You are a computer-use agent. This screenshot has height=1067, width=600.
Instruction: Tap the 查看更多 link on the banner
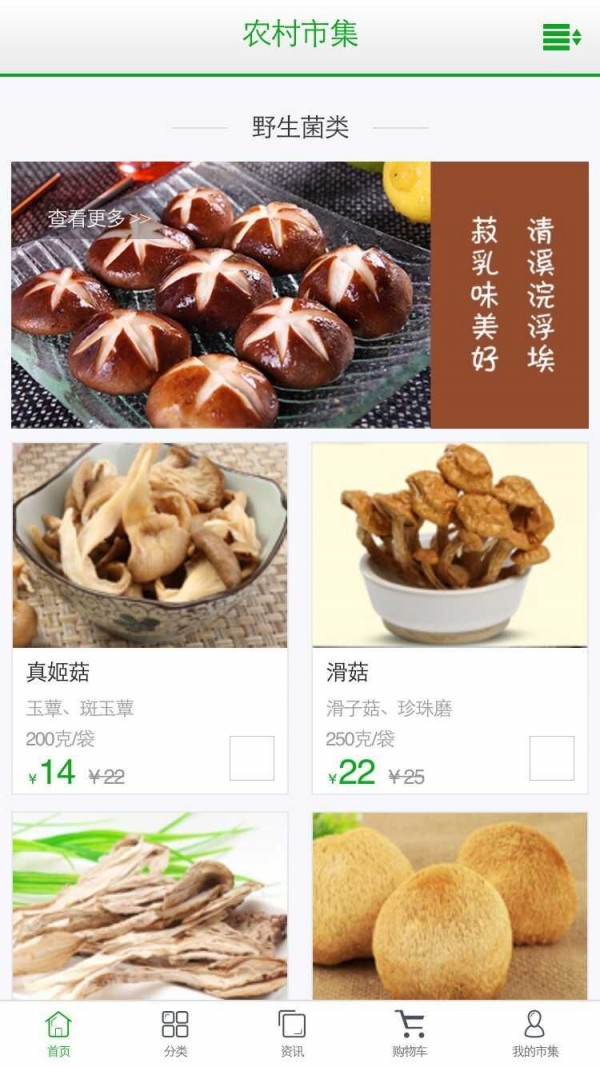click(x=99, y=218)
